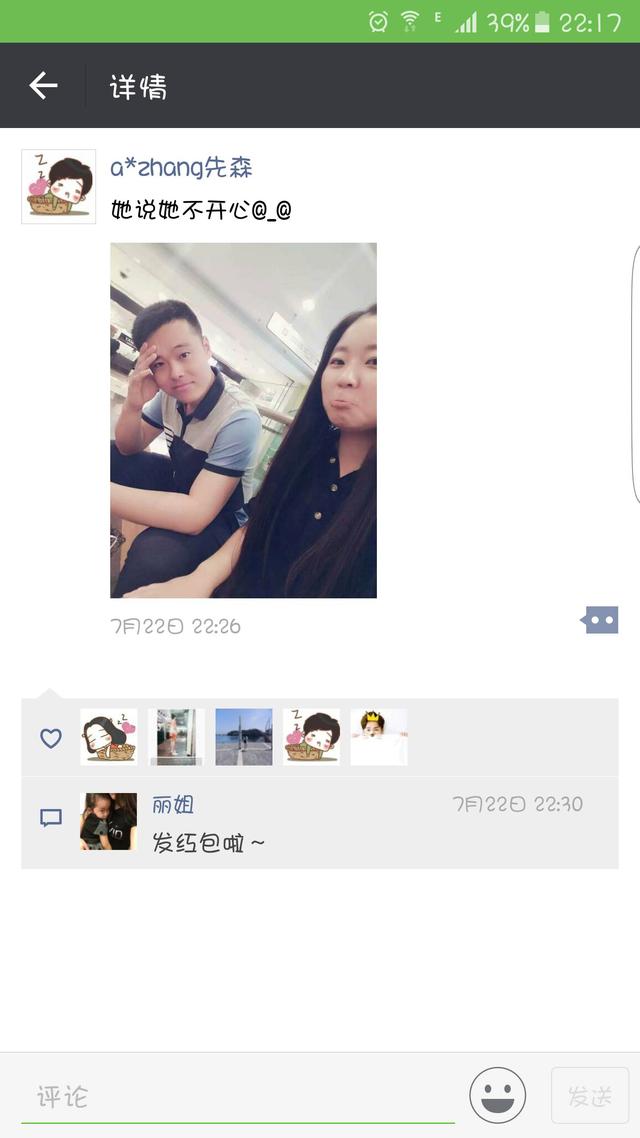640x1138 pixels.
Task: Open the emoji smiley picker
Action: (x=497, y=1095)
